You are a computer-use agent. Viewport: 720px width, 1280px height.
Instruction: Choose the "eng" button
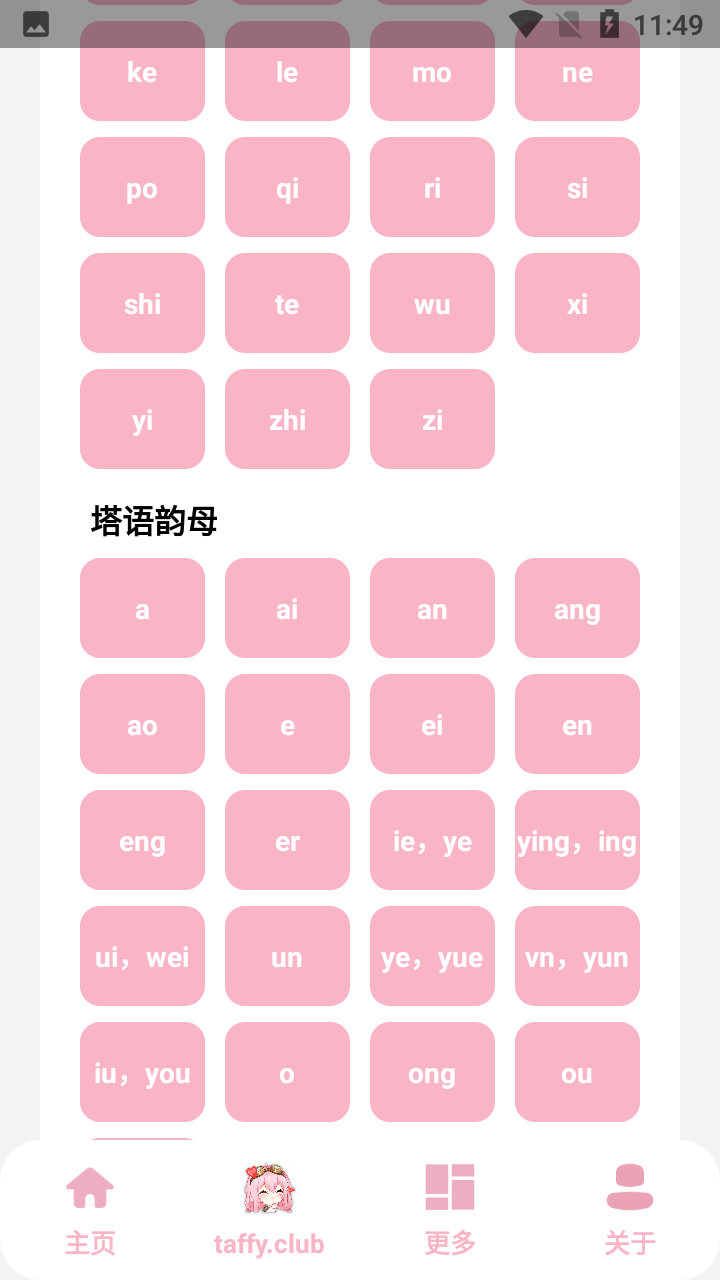pyautogui.click(x=142, y=840)
